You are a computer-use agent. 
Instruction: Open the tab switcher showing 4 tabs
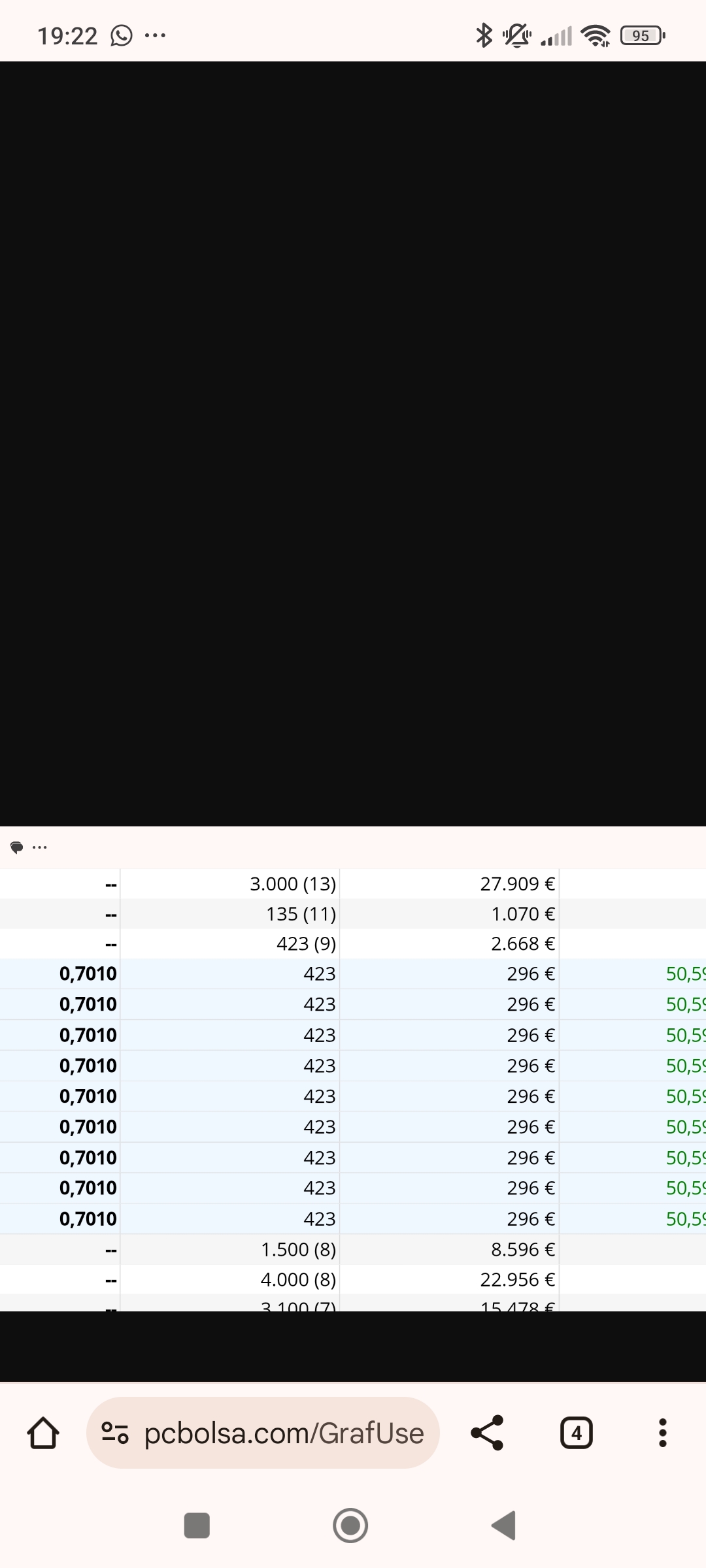click(x=576, y=1433)
